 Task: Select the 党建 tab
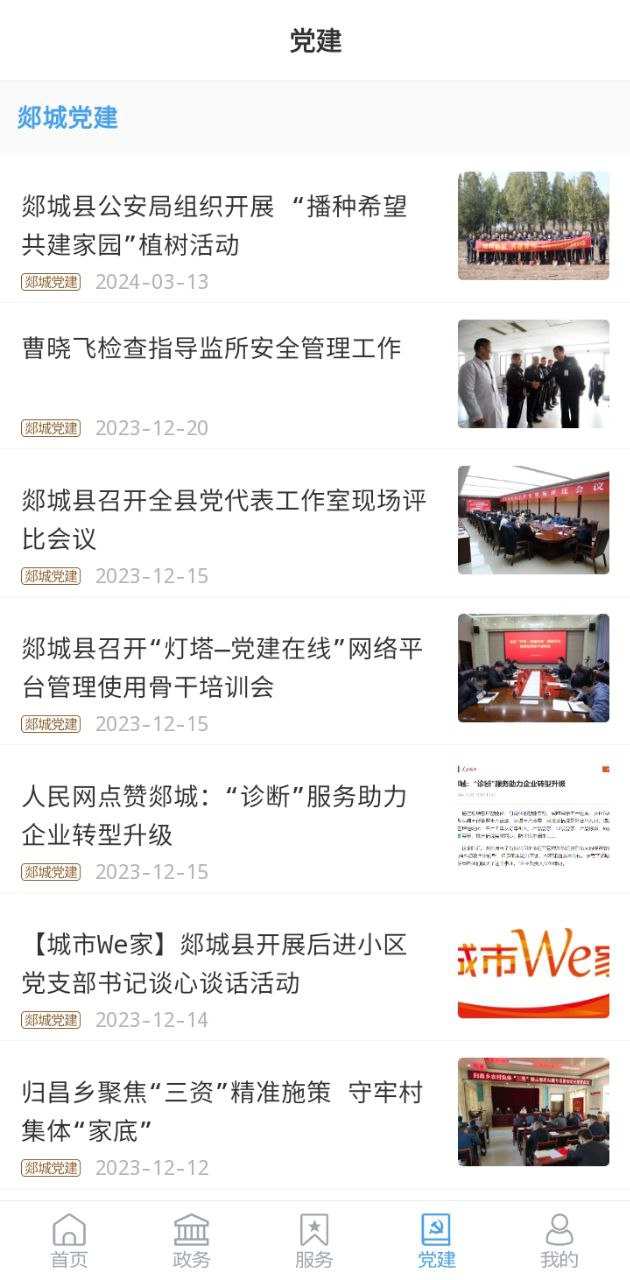pos(436,1240)
